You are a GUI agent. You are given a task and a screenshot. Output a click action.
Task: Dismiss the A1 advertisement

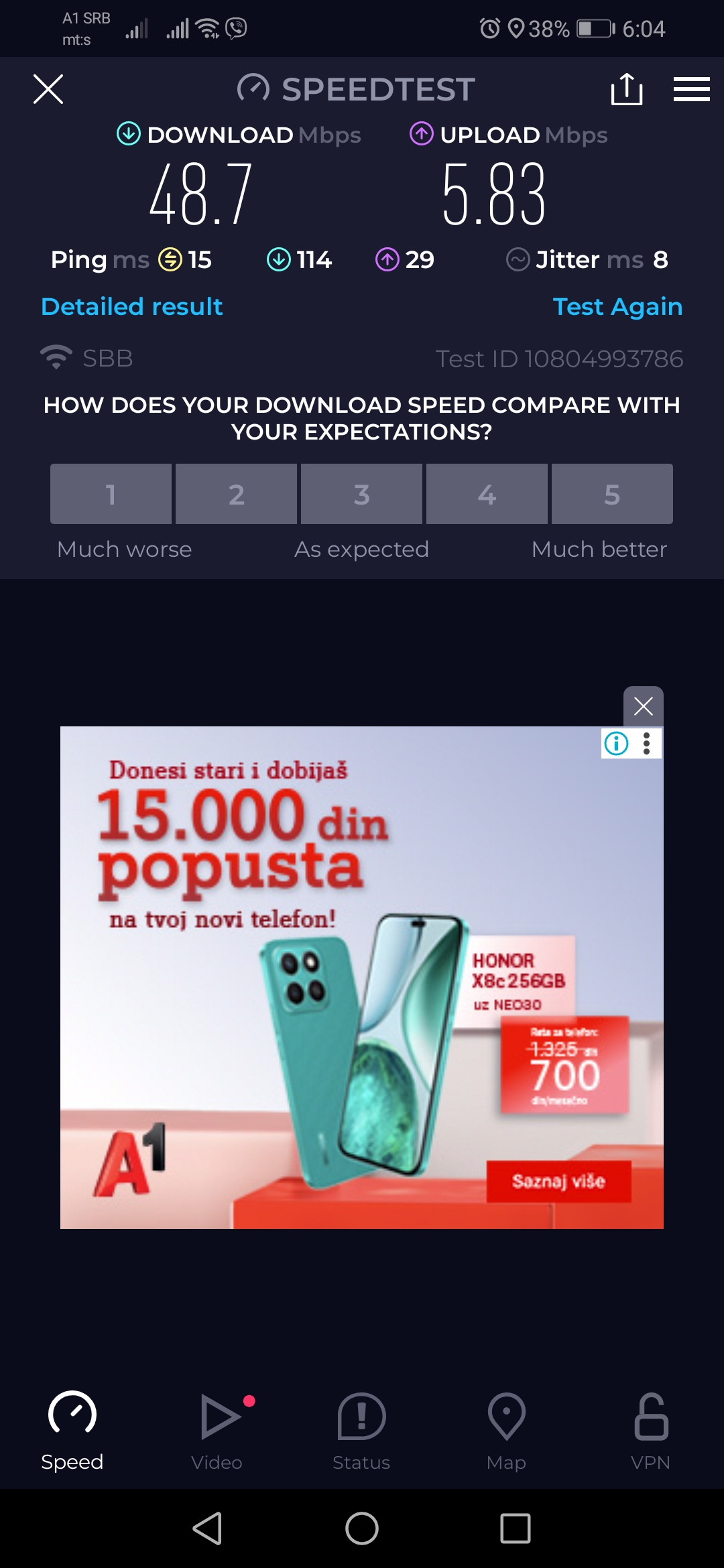click(643, 706)
